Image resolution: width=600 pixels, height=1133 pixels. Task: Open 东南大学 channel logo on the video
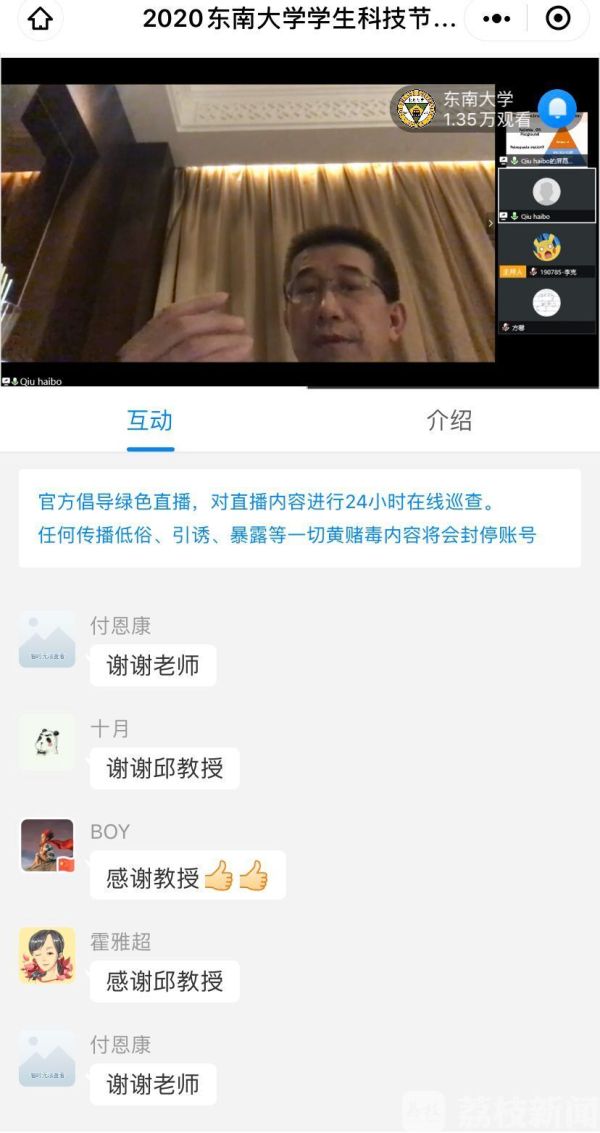[415, 108]
